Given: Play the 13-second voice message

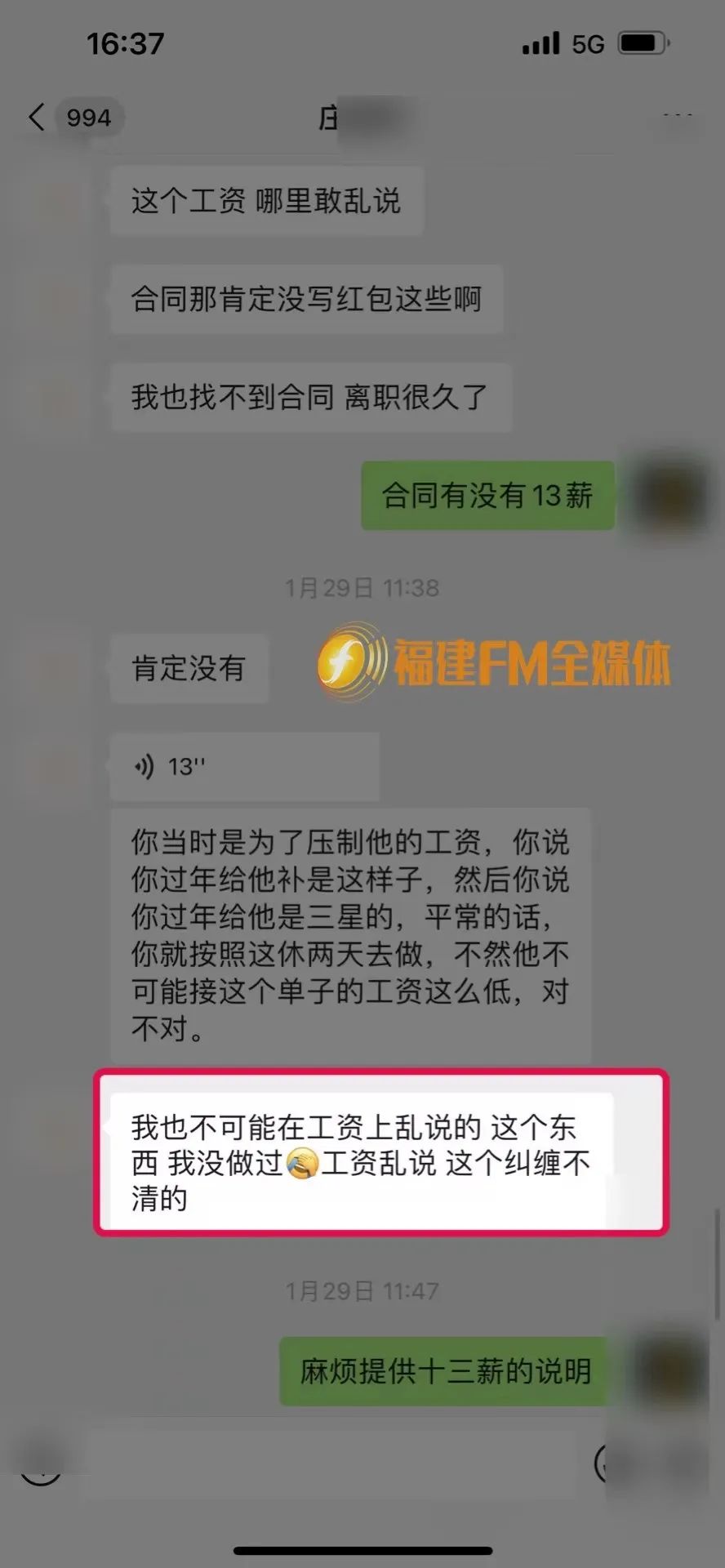Looking at the screenshot, I should click(243, 766).
